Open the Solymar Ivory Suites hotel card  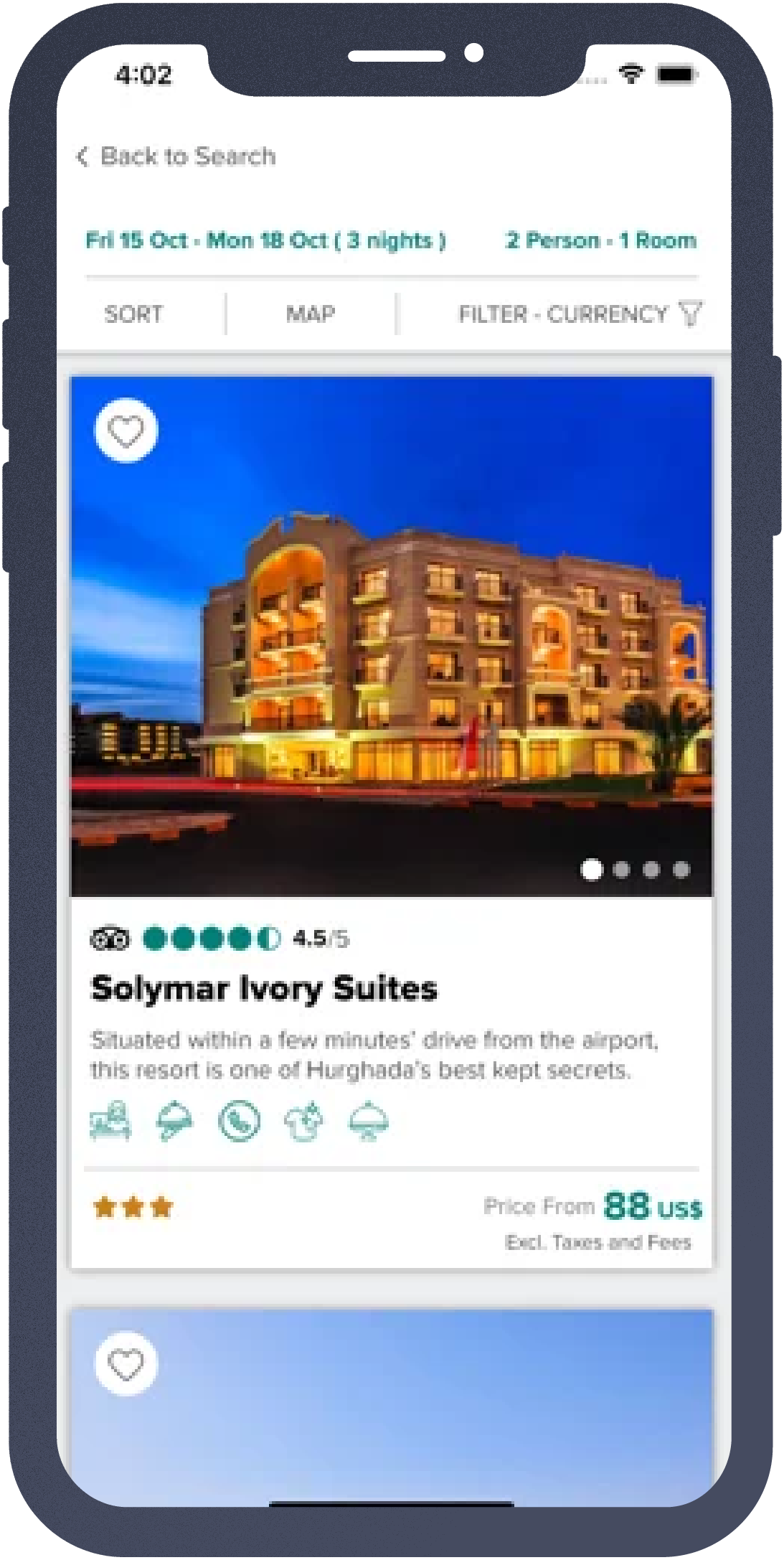tap(264, 989)
